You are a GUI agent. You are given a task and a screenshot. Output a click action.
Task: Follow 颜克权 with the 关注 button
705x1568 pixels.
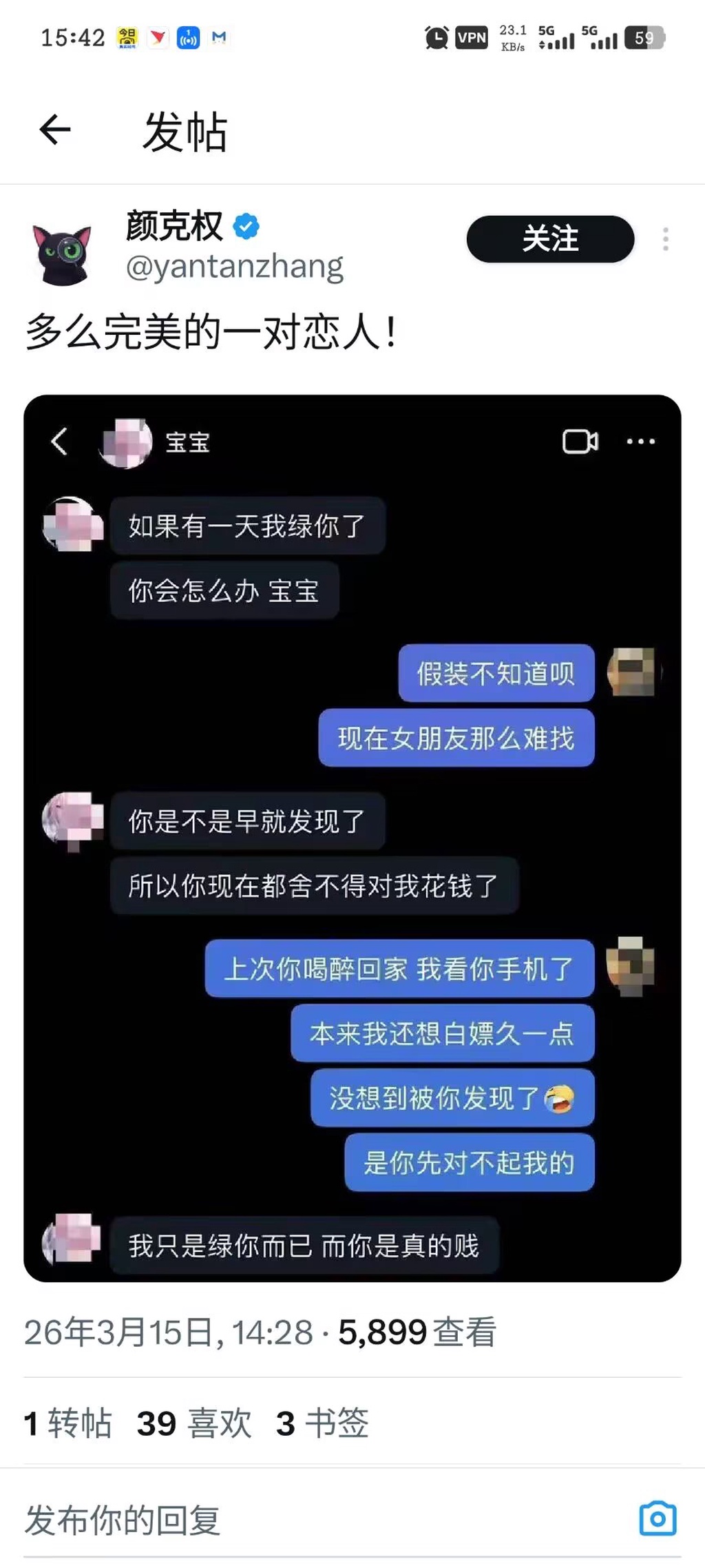[549, 239]
